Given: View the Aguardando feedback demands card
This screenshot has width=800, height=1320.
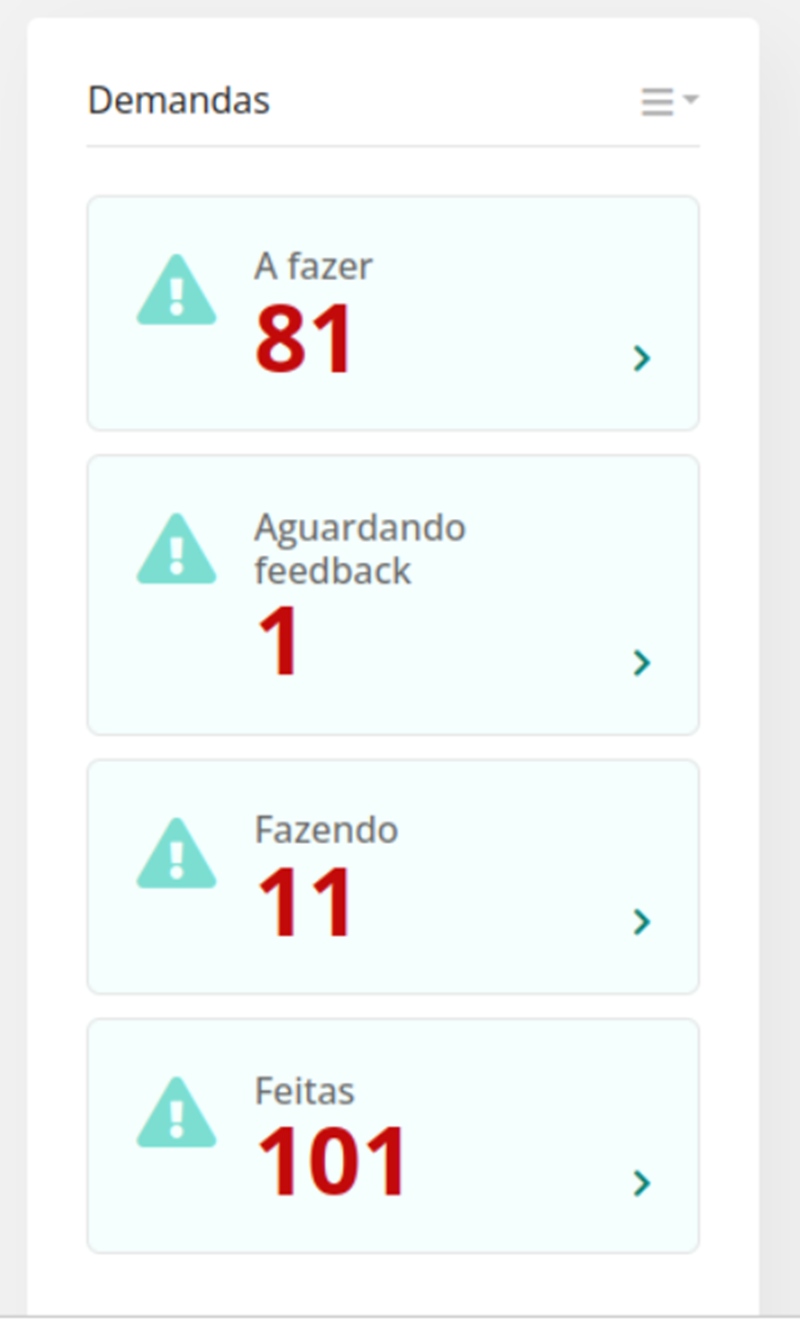Looking at the screenshot, I should pyautogui.click(x=393, y=595).
